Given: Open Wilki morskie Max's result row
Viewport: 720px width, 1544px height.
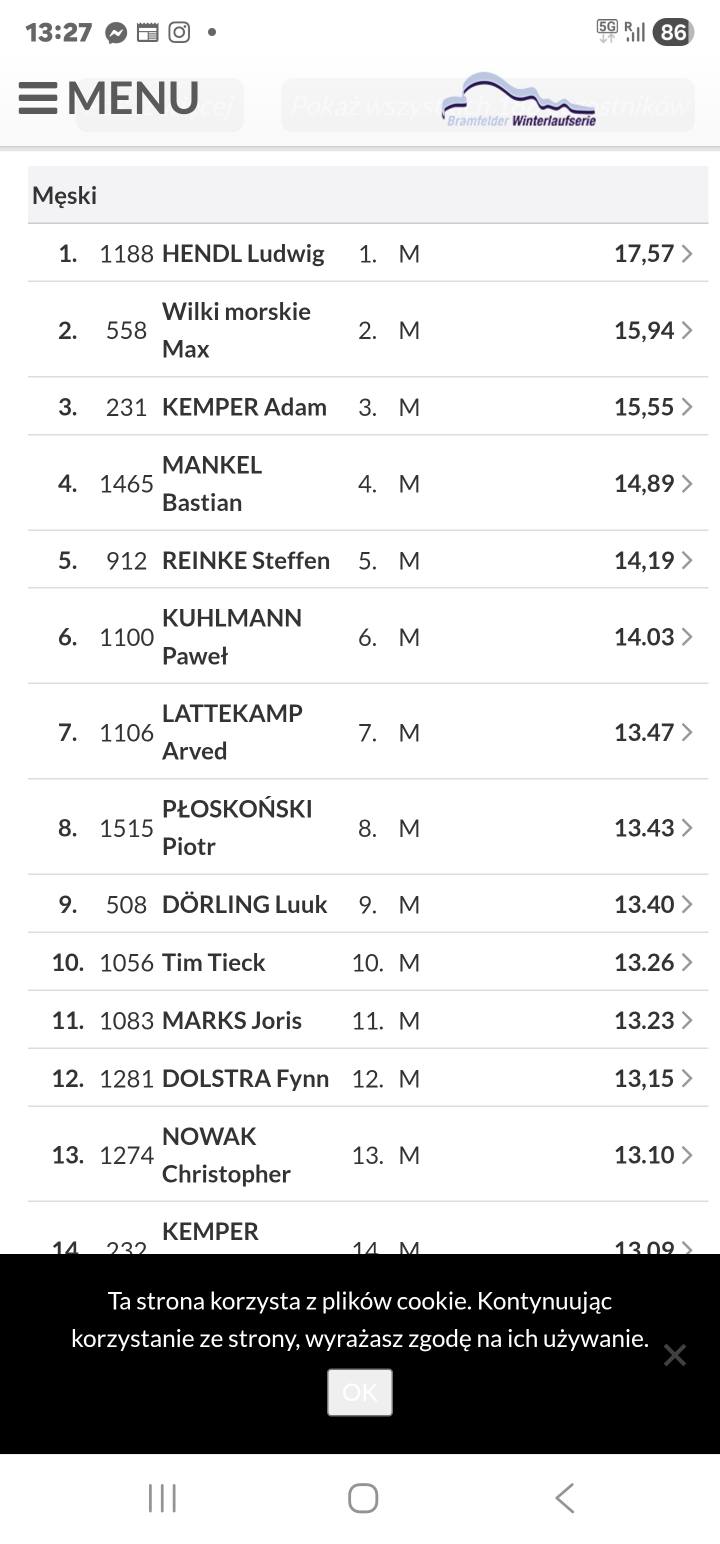Looking at the screenshot, I should [x=368, y=330].
